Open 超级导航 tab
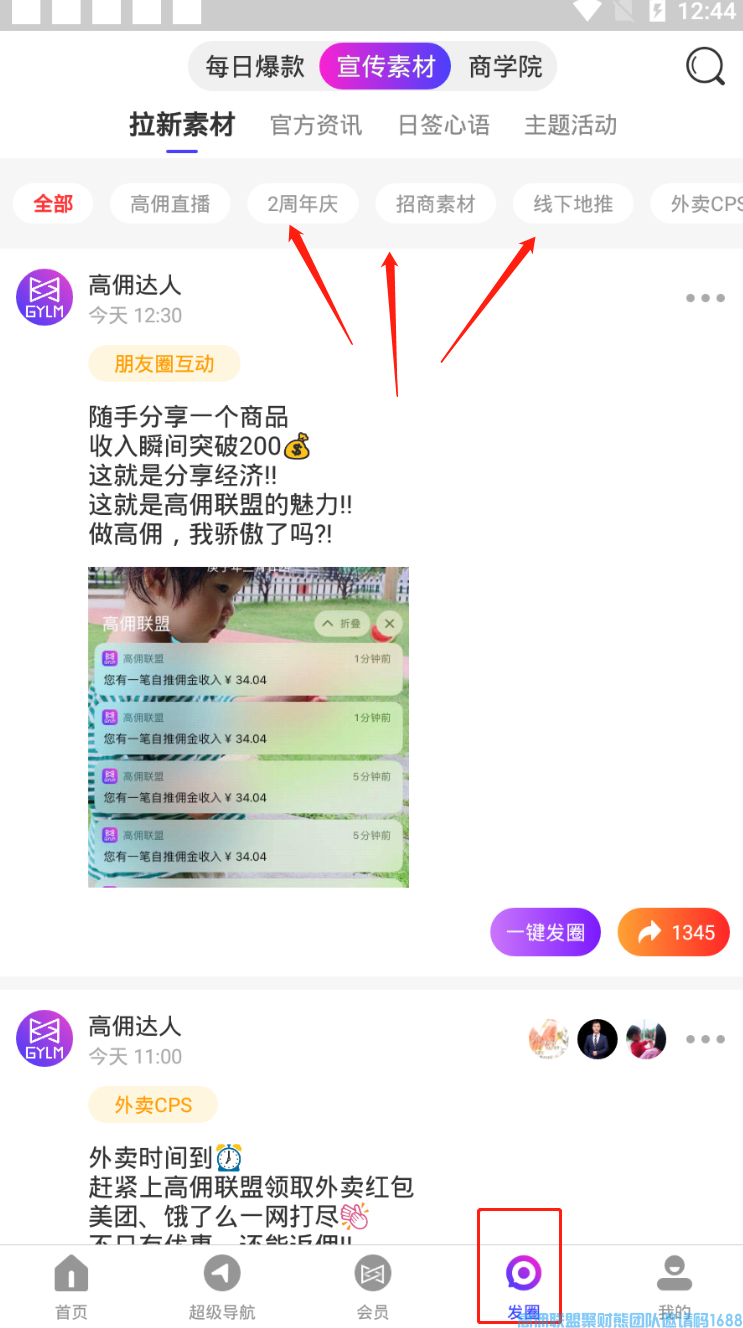The width and height of the screenshot is (743, 1328). click(x=222, y=1287)
